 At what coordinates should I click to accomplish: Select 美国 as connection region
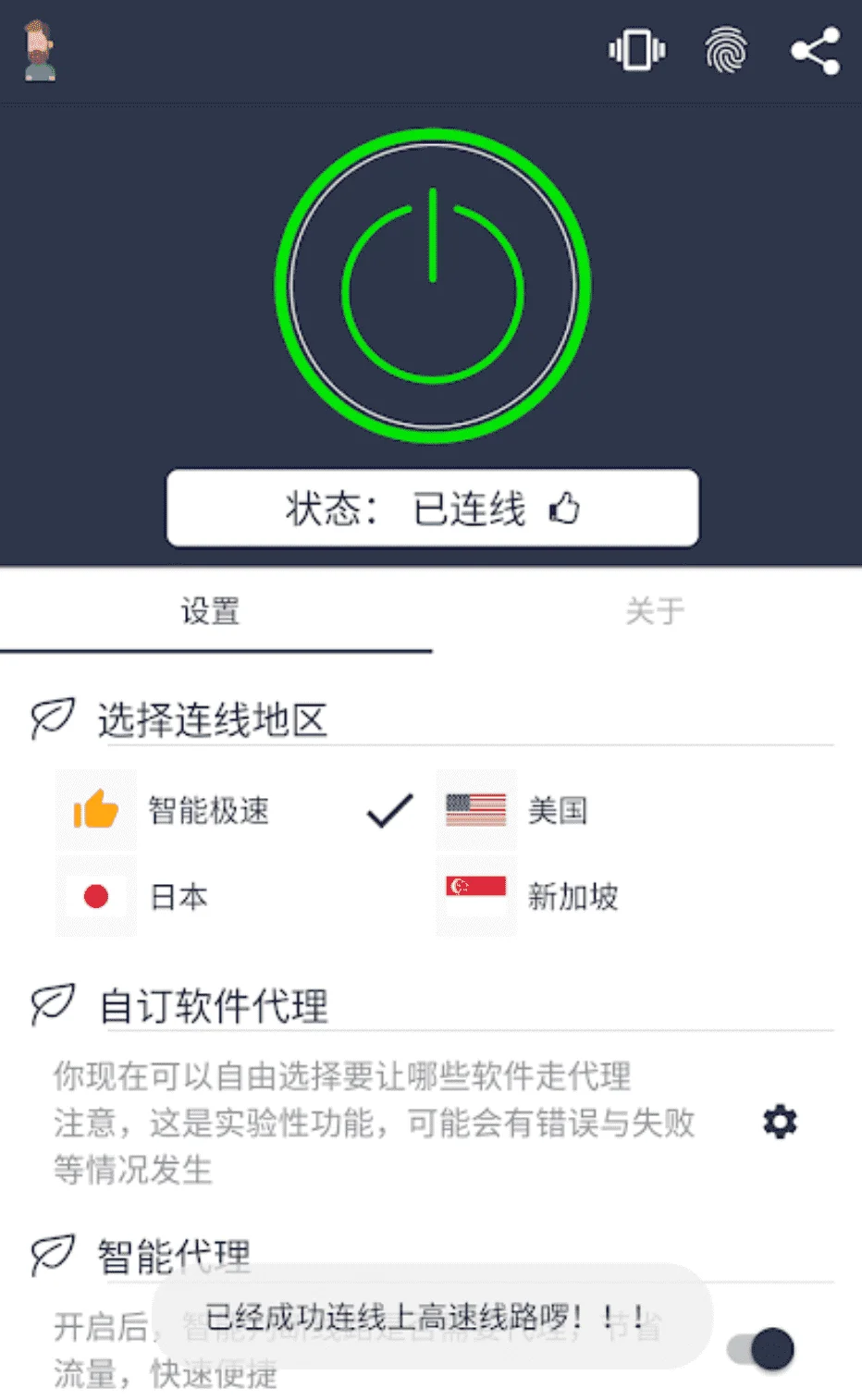tap(555, 811)
